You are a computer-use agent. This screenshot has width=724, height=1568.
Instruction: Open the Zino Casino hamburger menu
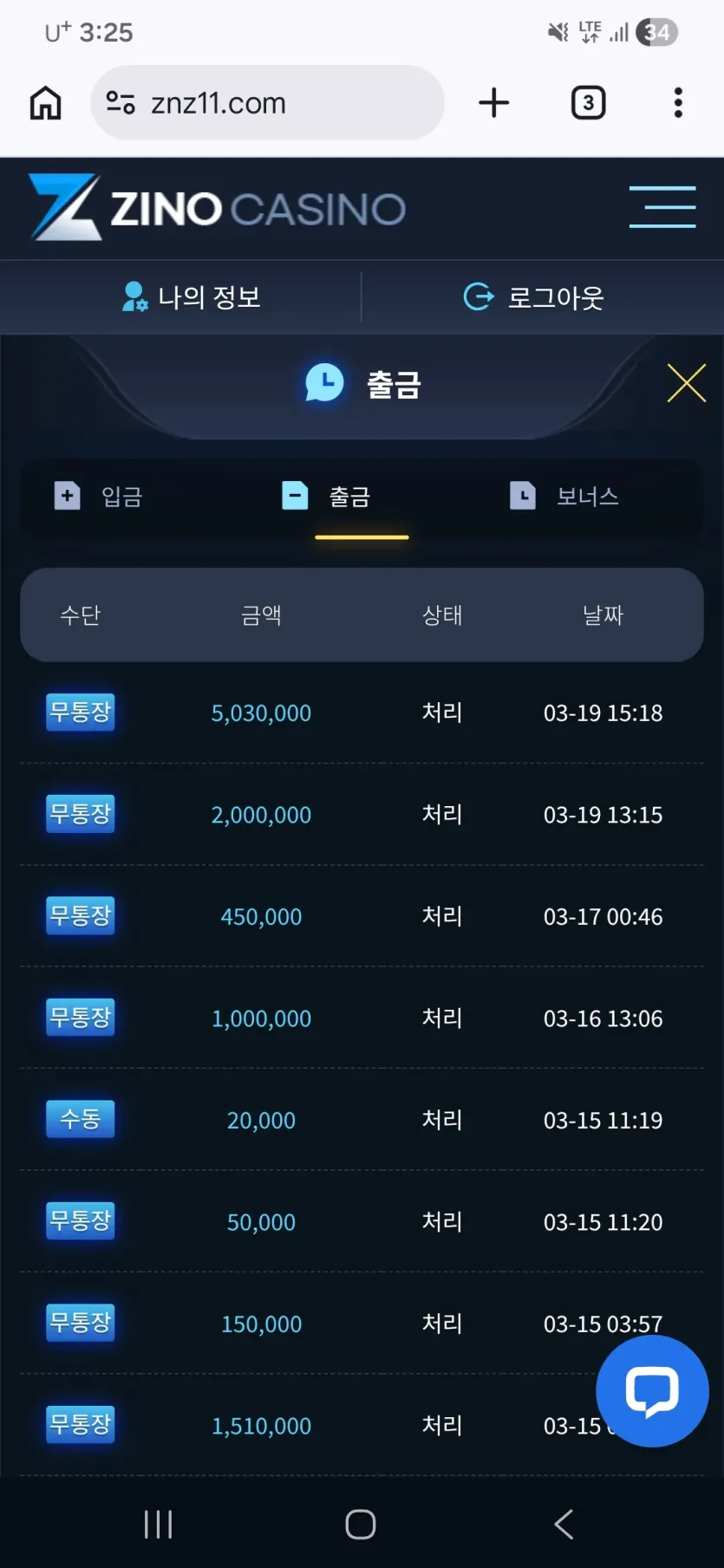tap(662, 207)
